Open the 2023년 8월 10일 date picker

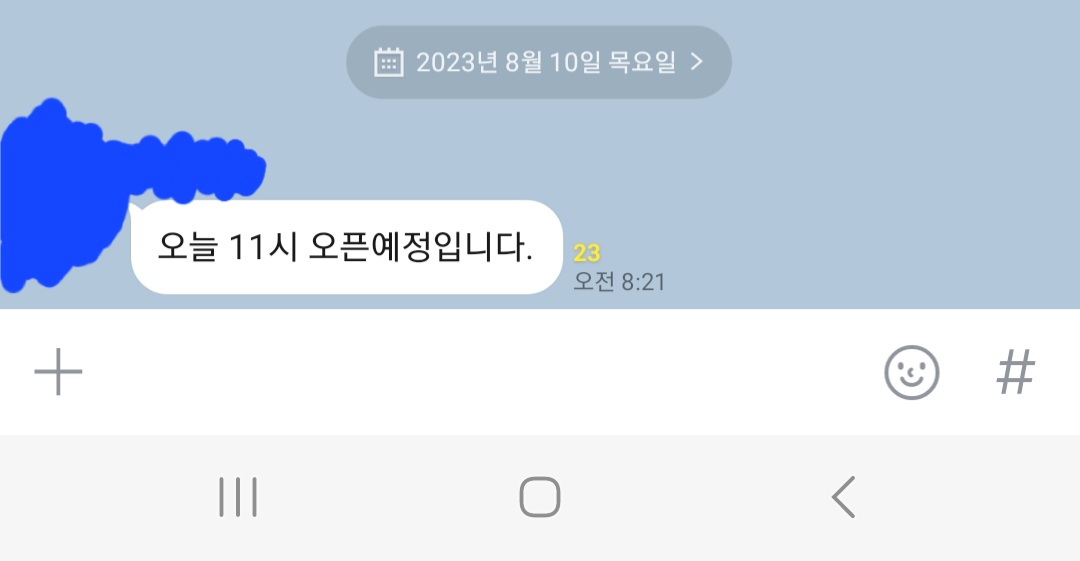pyautogui.click(x=539, y=62)
